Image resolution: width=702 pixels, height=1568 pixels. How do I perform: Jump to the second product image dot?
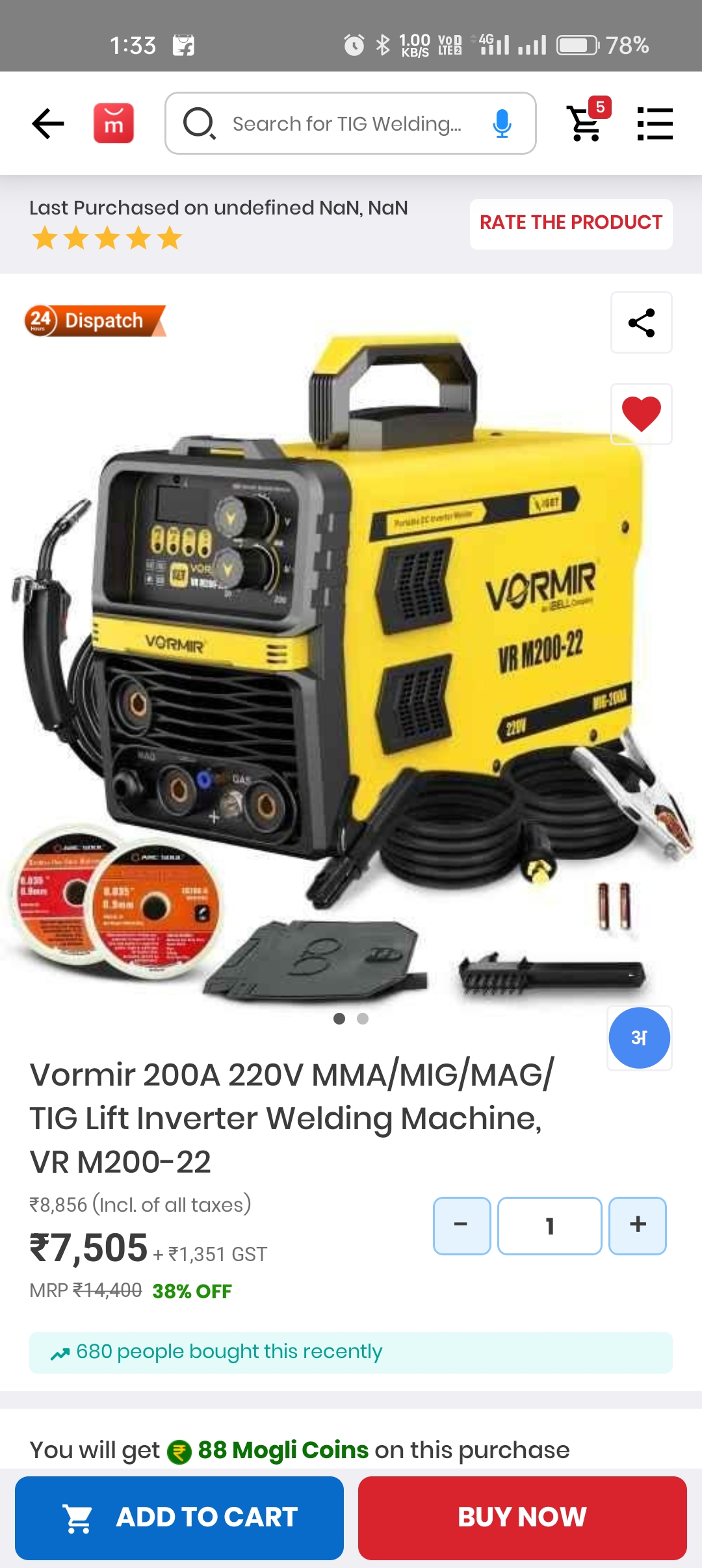363,1019
